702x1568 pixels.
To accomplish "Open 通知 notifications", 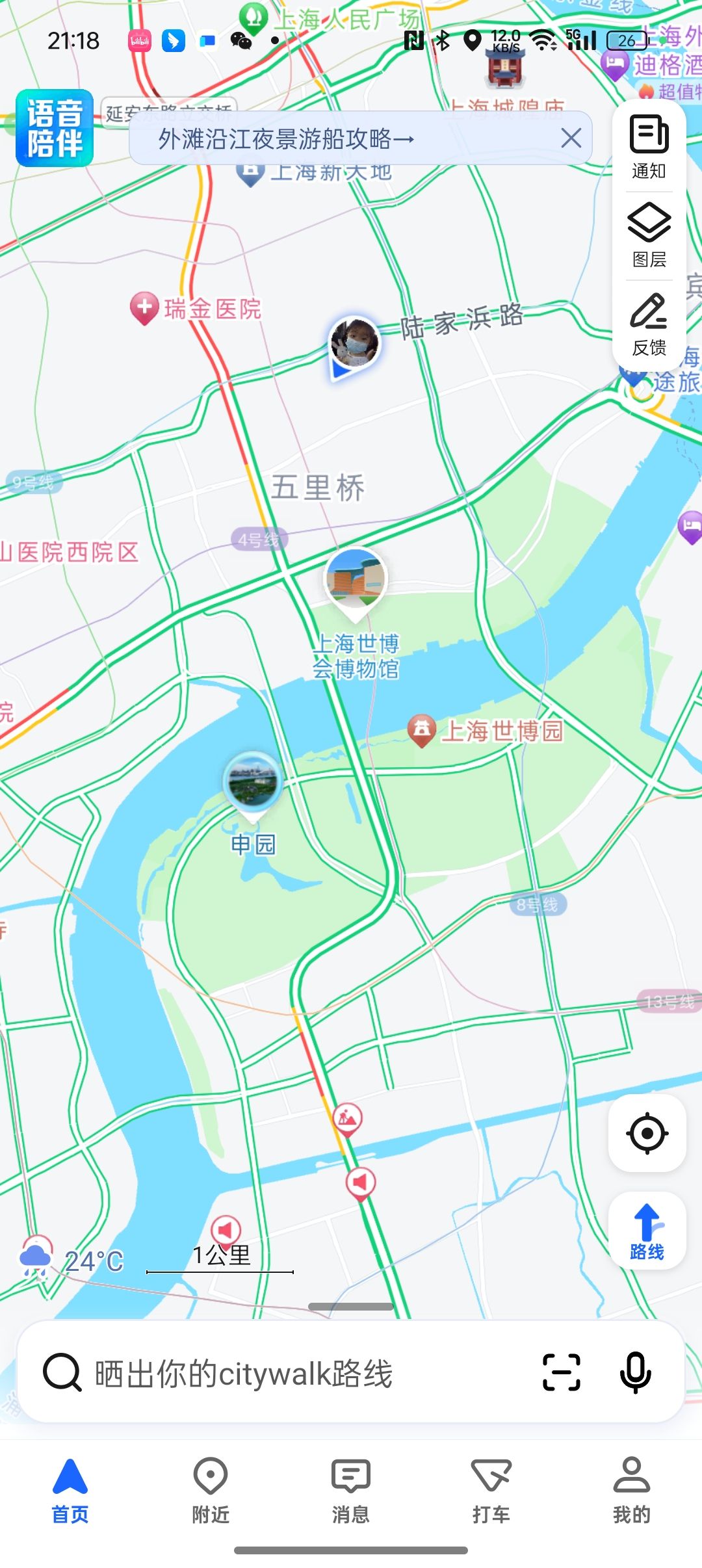I will [649, 148].
